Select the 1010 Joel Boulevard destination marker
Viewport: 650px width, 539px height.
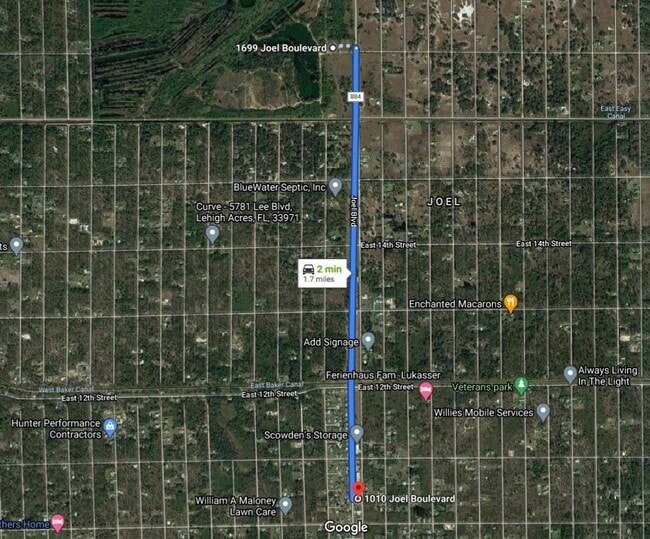click(358, 490)
